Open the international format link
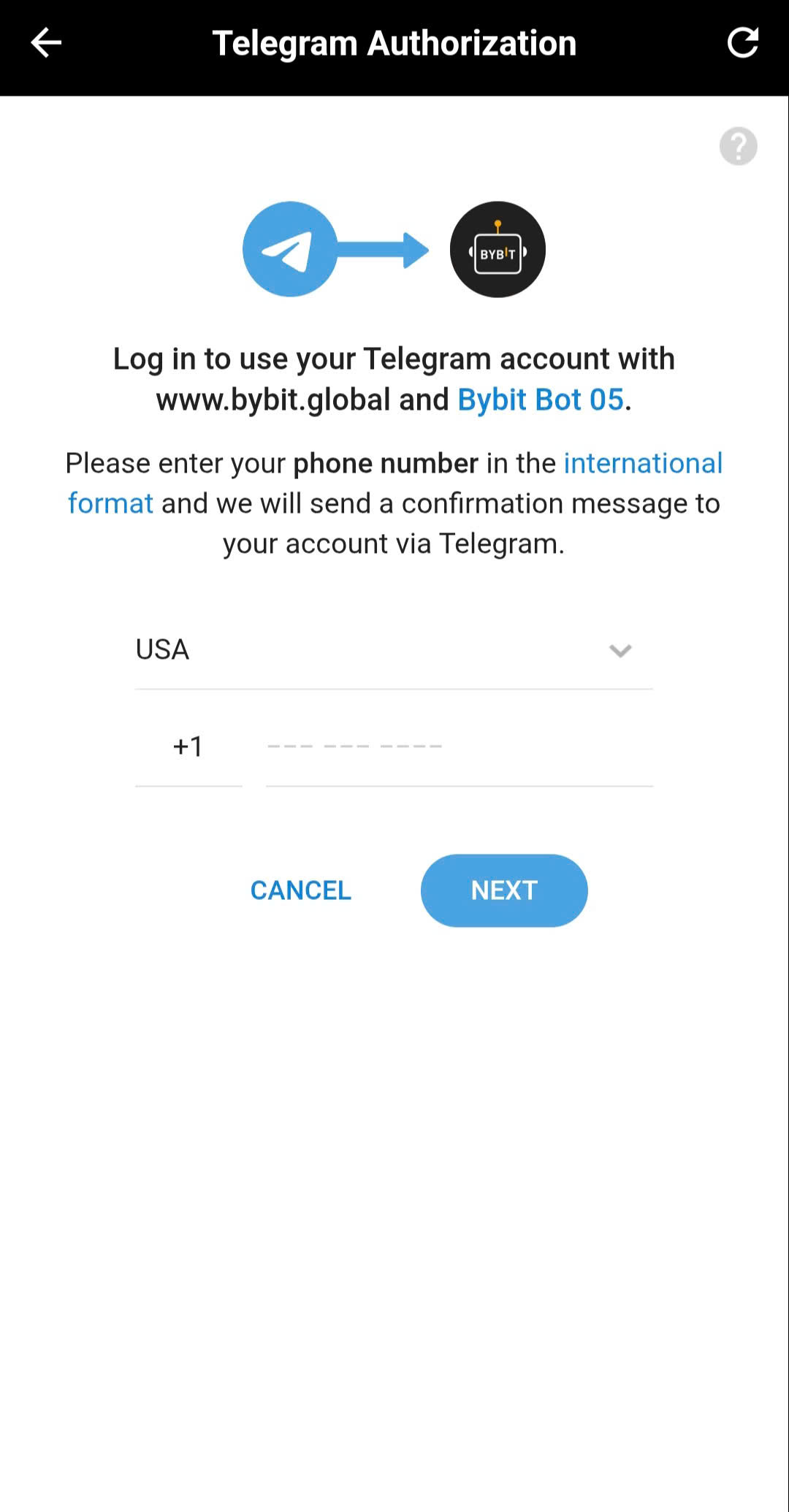This screenshot has width=789, height=1512. click(x=643, y=463)
